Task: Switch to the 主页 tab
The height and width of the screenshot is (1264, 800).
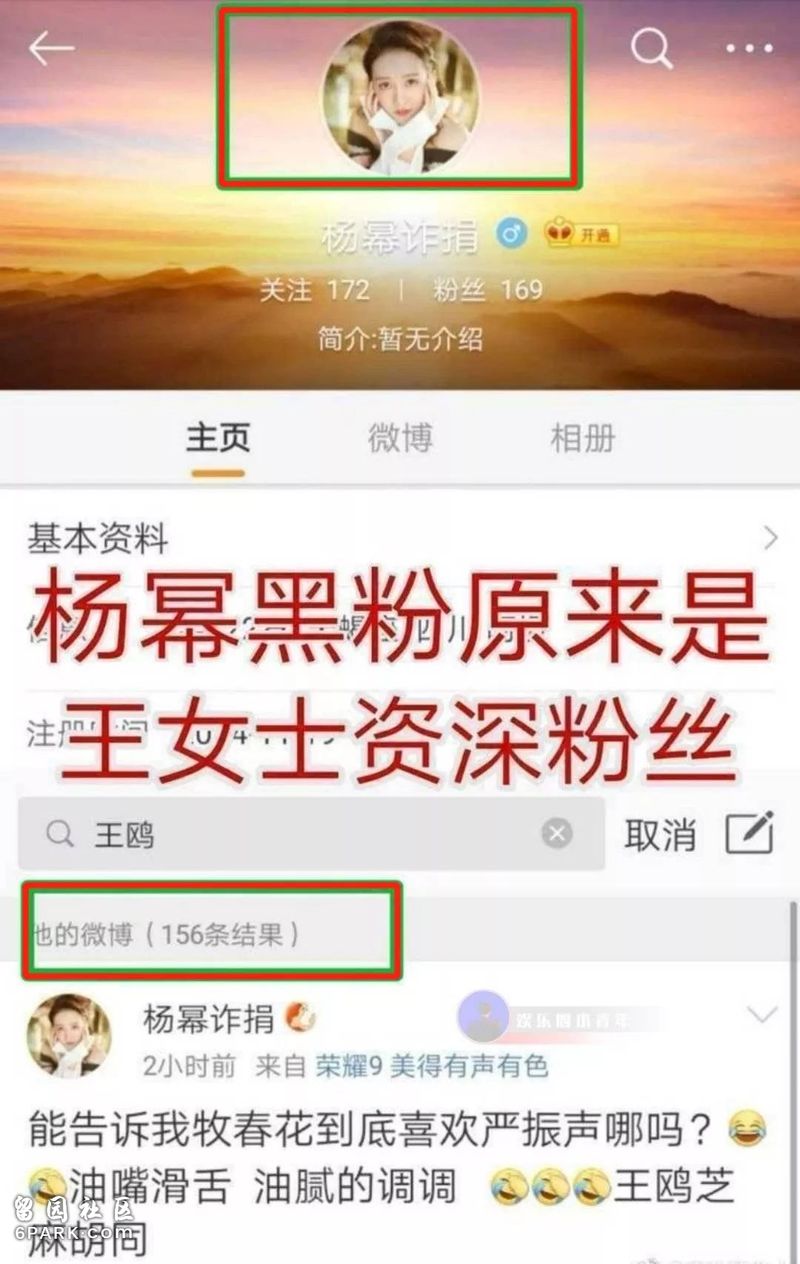Action: tap(217, 438)
